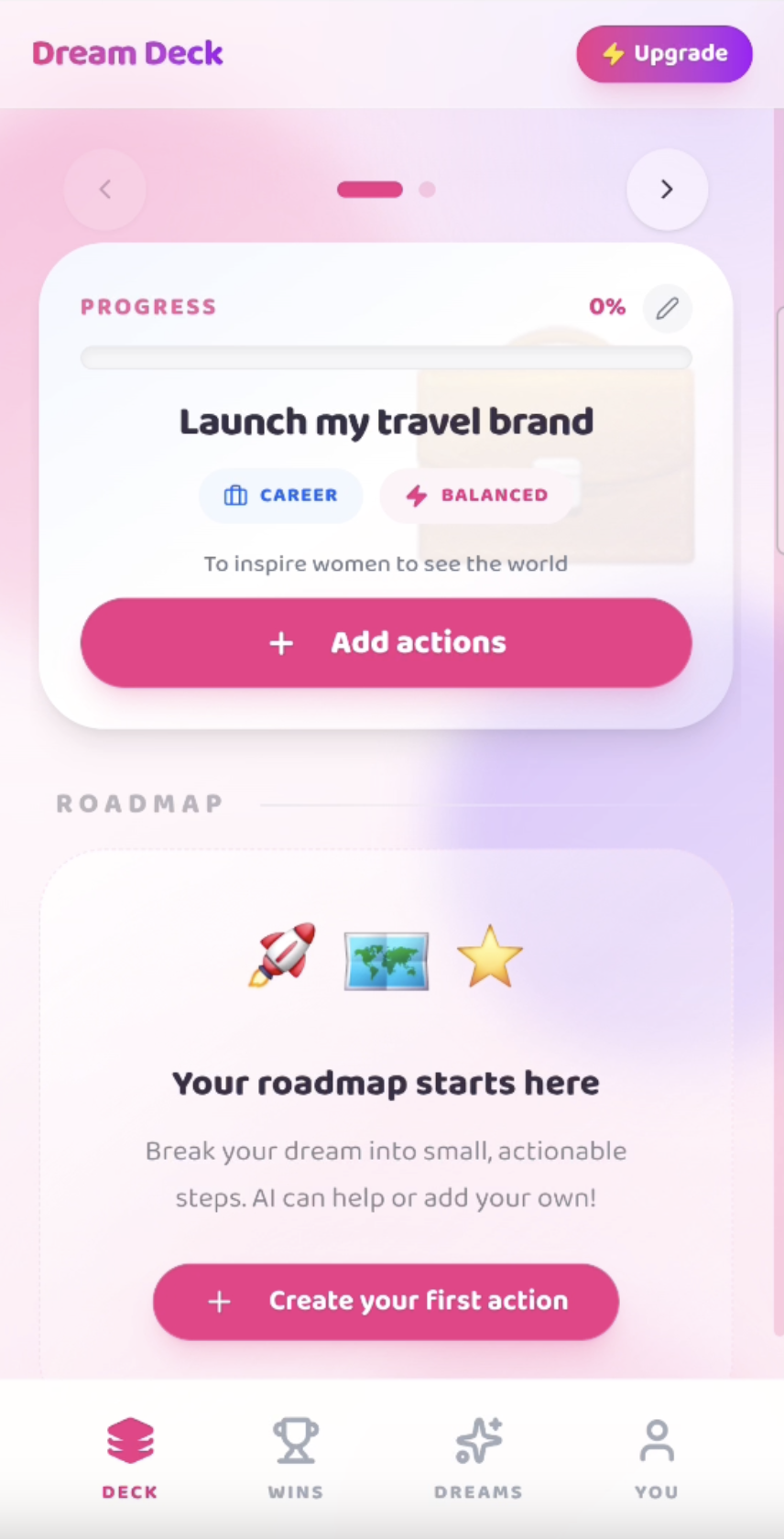This screenshot has width=784, height=1539.
Task: Open the Wins tab
Action: 295,1458
